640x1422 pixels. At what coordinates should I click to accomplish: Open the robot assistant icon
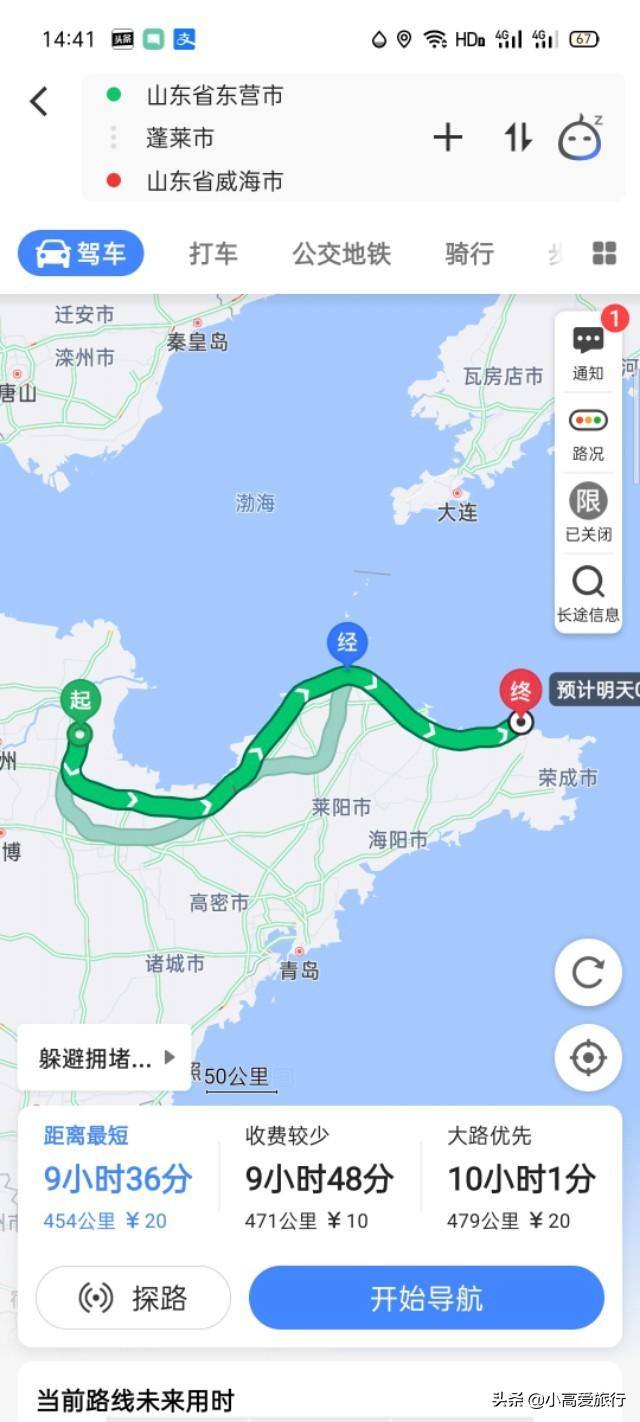pos(580,138)
